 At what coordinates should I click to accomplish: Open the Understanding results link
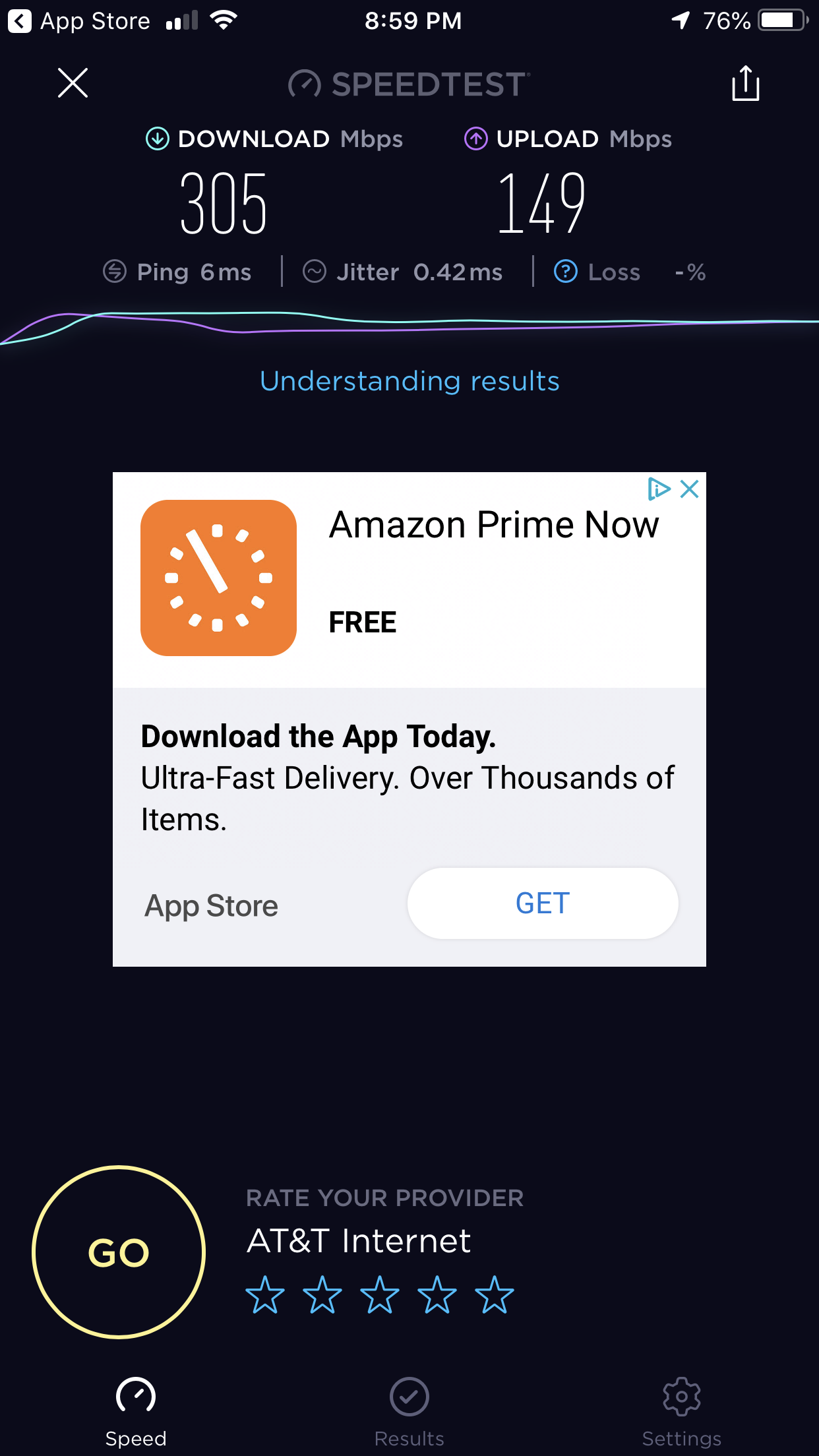click(x=409, y=381)
